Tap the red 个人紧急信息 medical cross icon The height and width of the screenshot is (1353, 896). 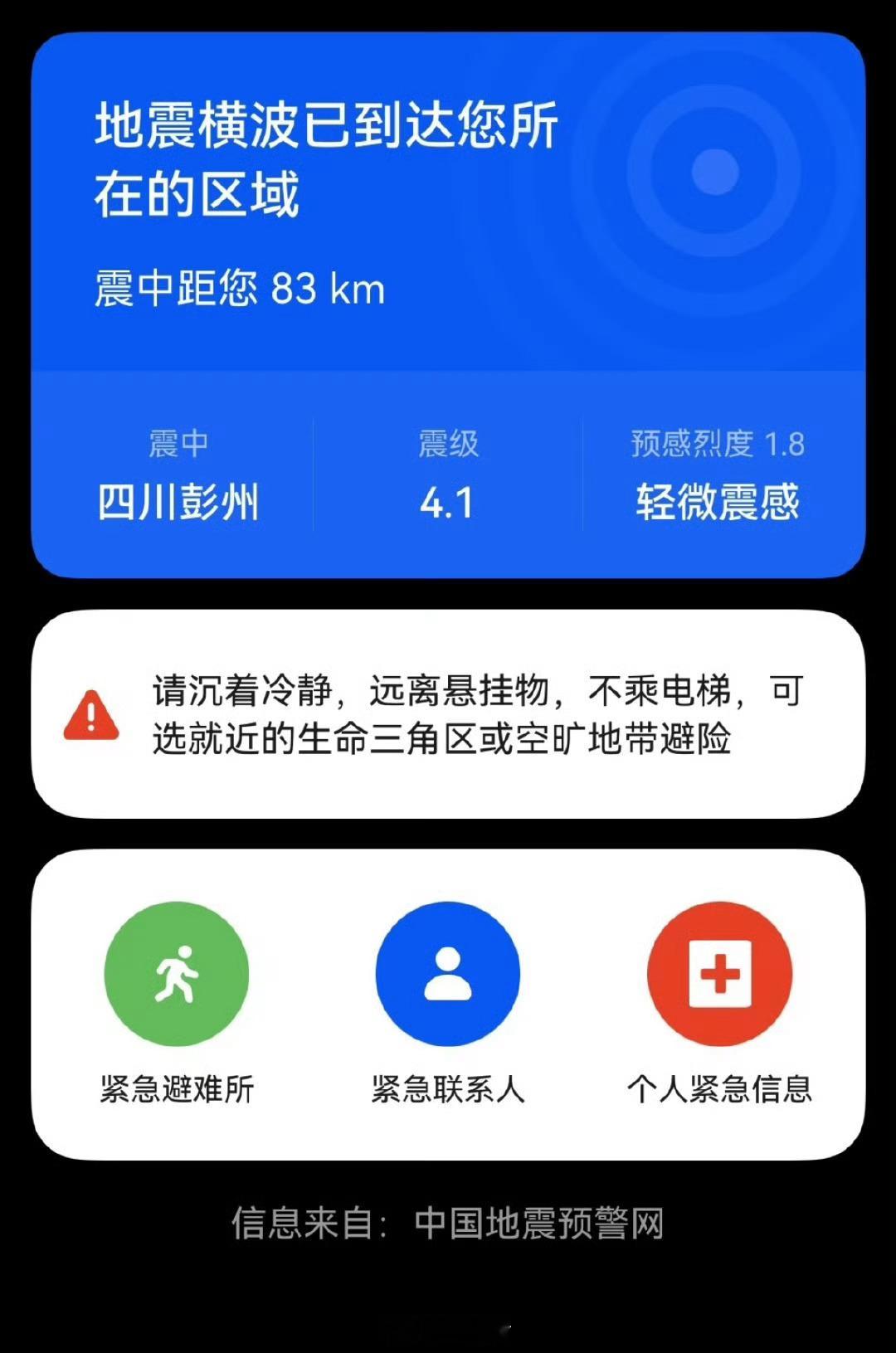718,975
